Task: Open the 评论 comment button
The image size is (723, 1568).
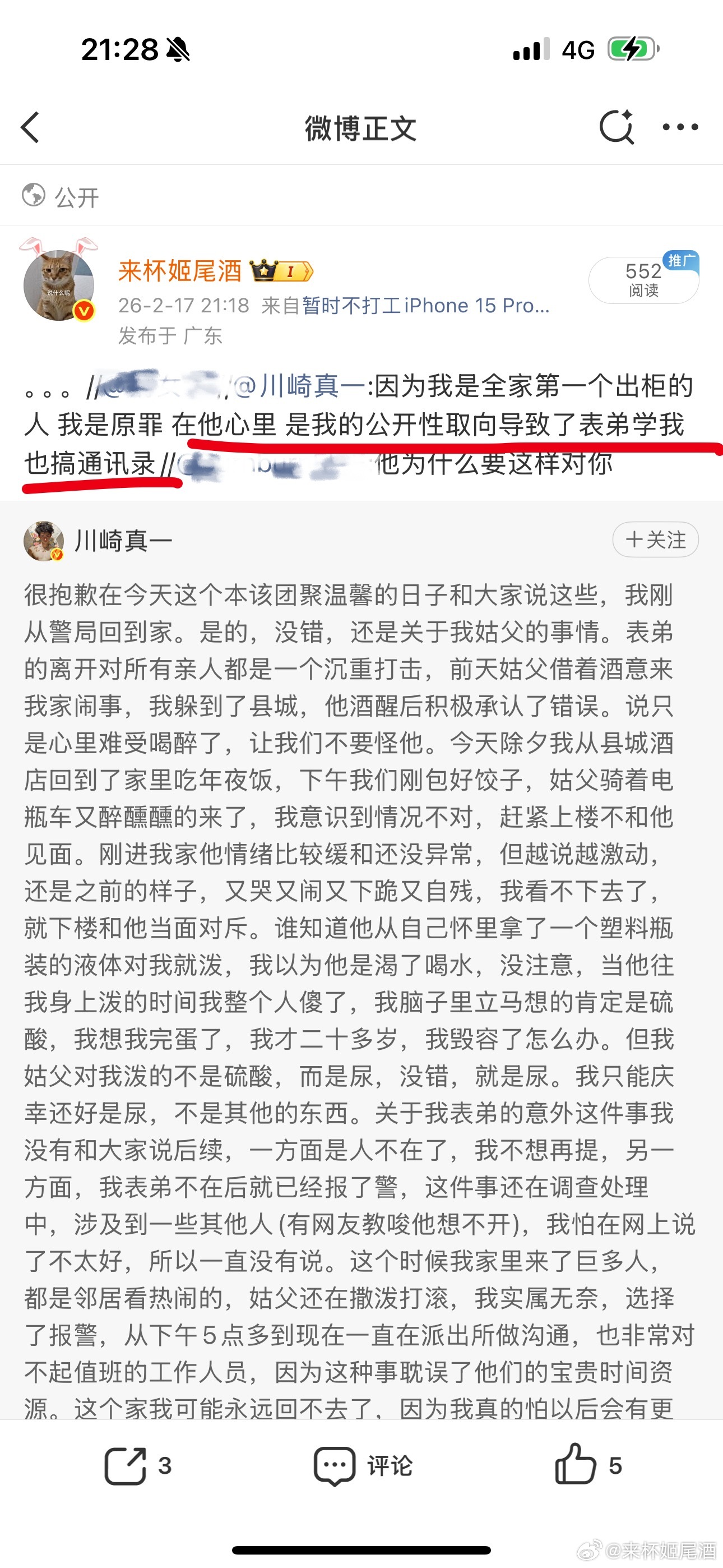Action: point(363,1466)
